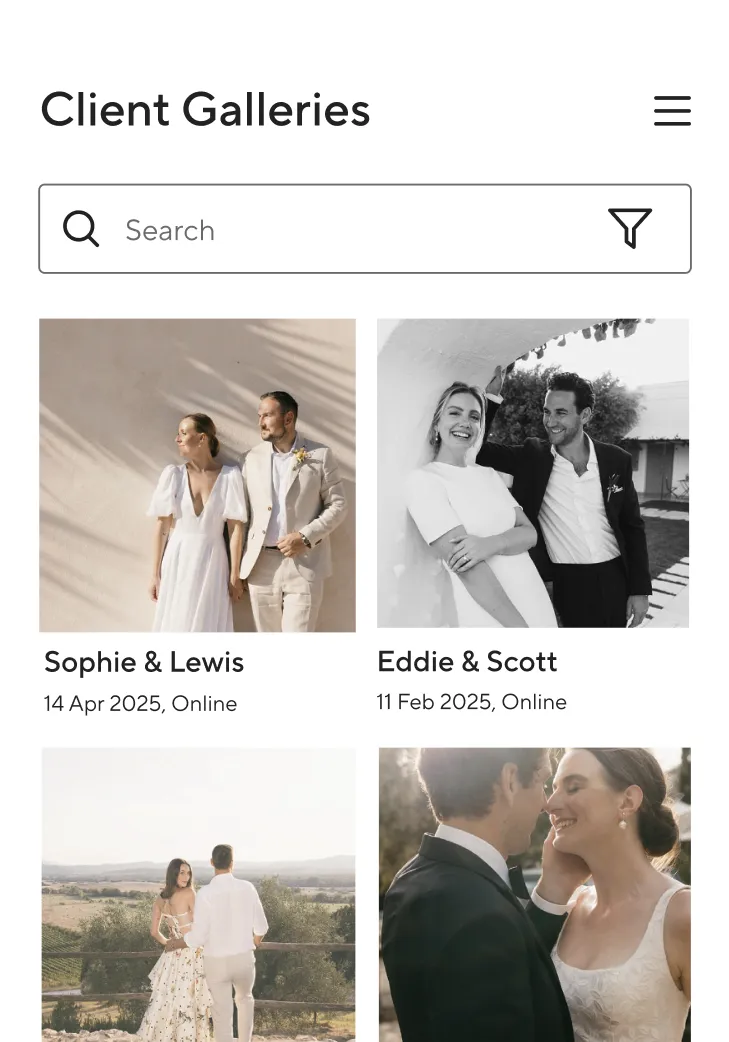729x1042 pixels.
Task: Open the filter options funnel icon
Action: (x=630, y=229)
